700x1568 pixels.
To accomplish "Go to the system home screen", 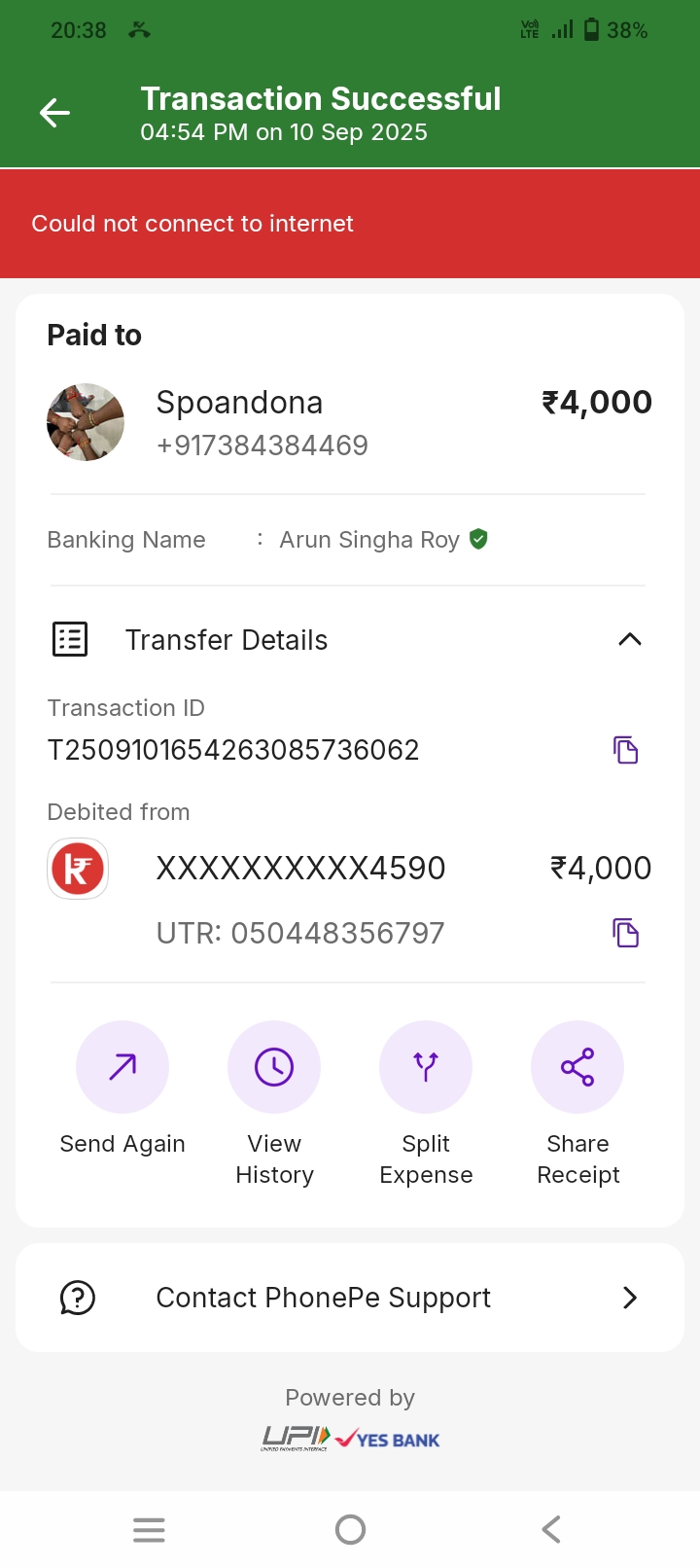I will (x=350, y=1529).
